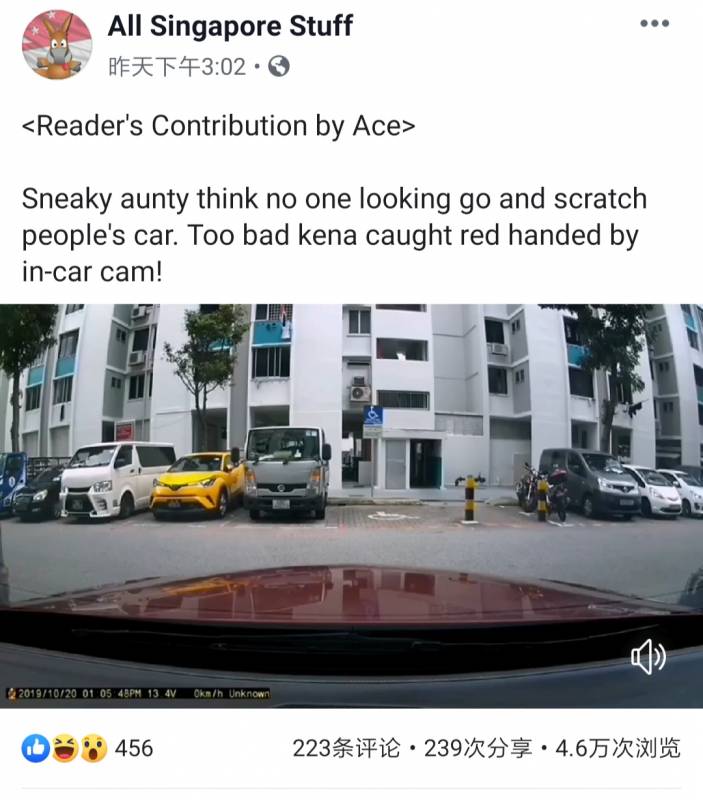The image size is (703, 800).
Task: Open the 223 comments
Action: [347, 748]
